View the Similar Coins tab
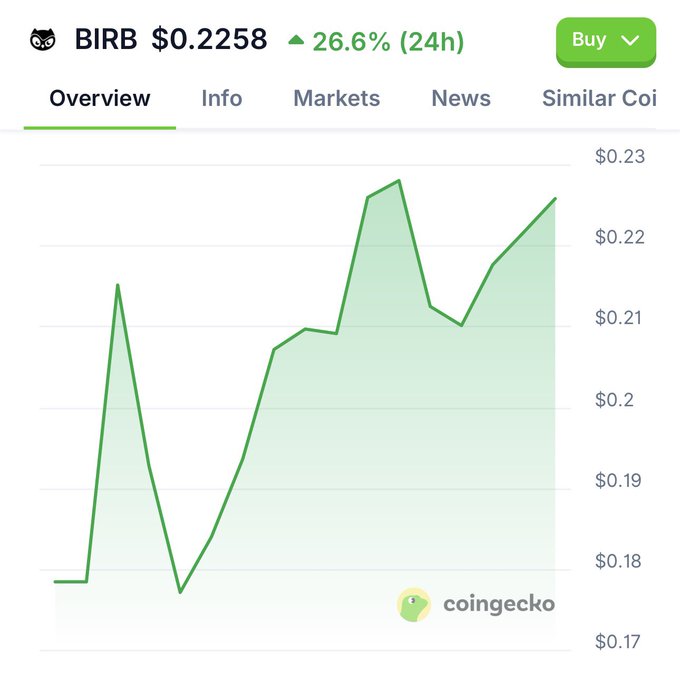 click(598, 99)
